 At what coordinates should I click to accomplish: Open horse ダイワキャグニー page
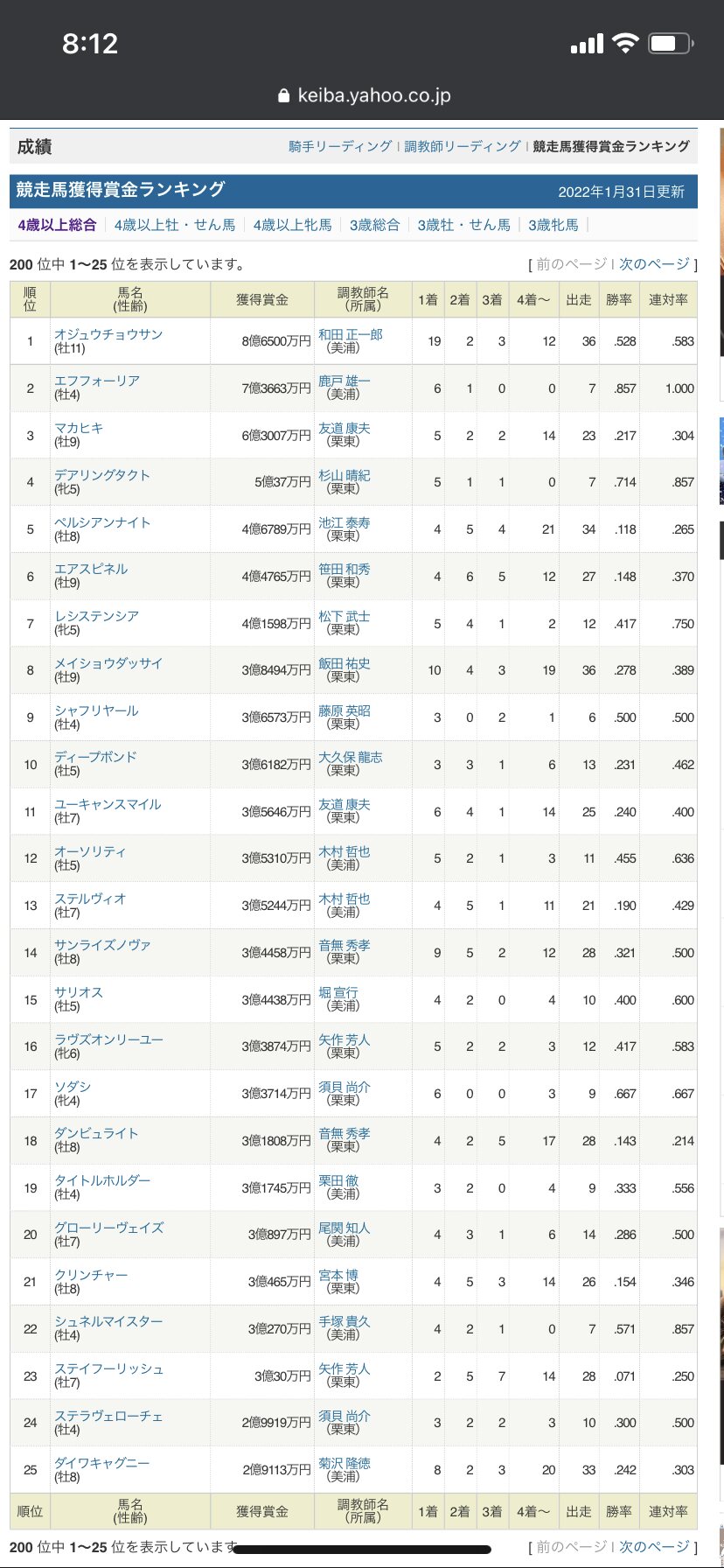coord(102,1463)
